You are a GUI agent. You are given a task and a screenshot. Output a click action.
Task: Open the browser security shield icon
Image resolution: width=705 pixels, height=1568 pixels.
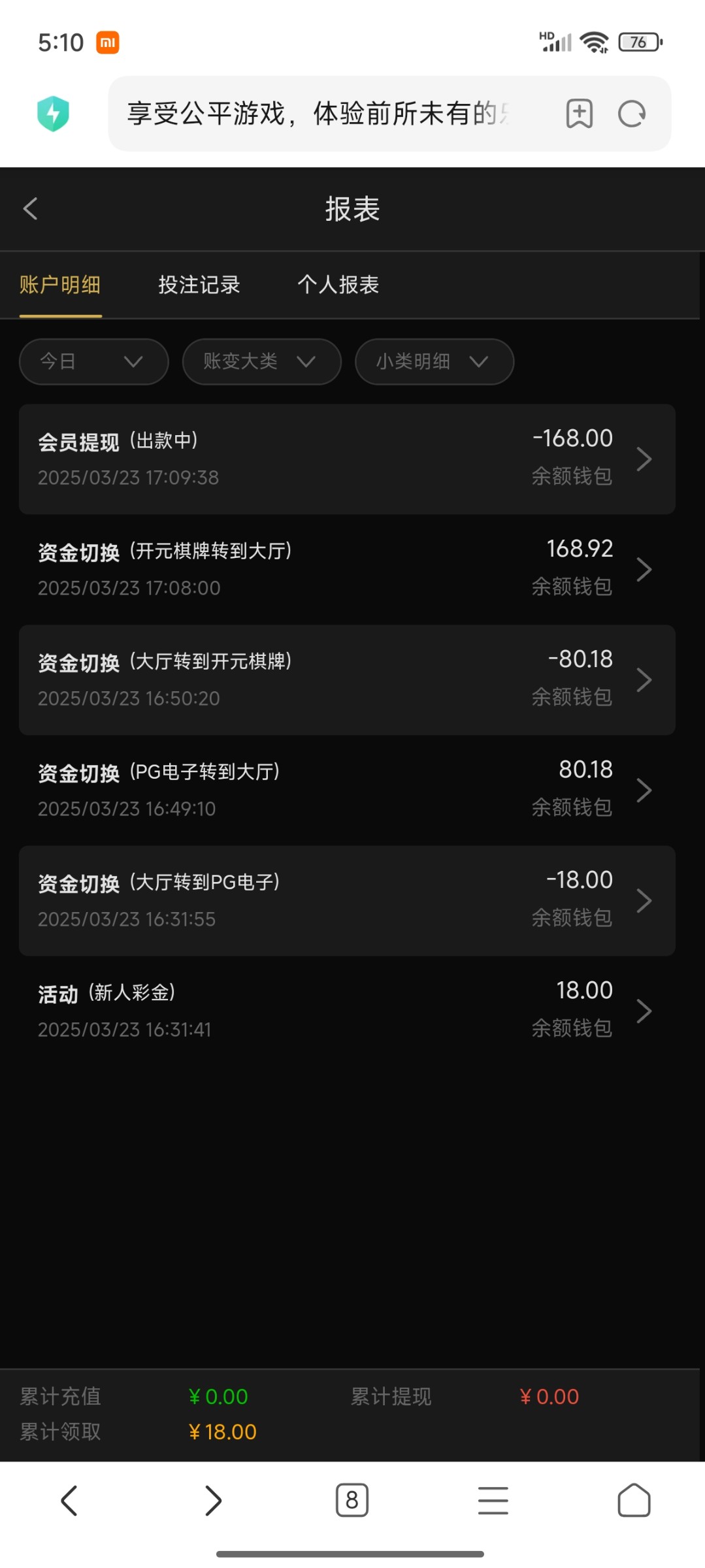click(54, 114)
